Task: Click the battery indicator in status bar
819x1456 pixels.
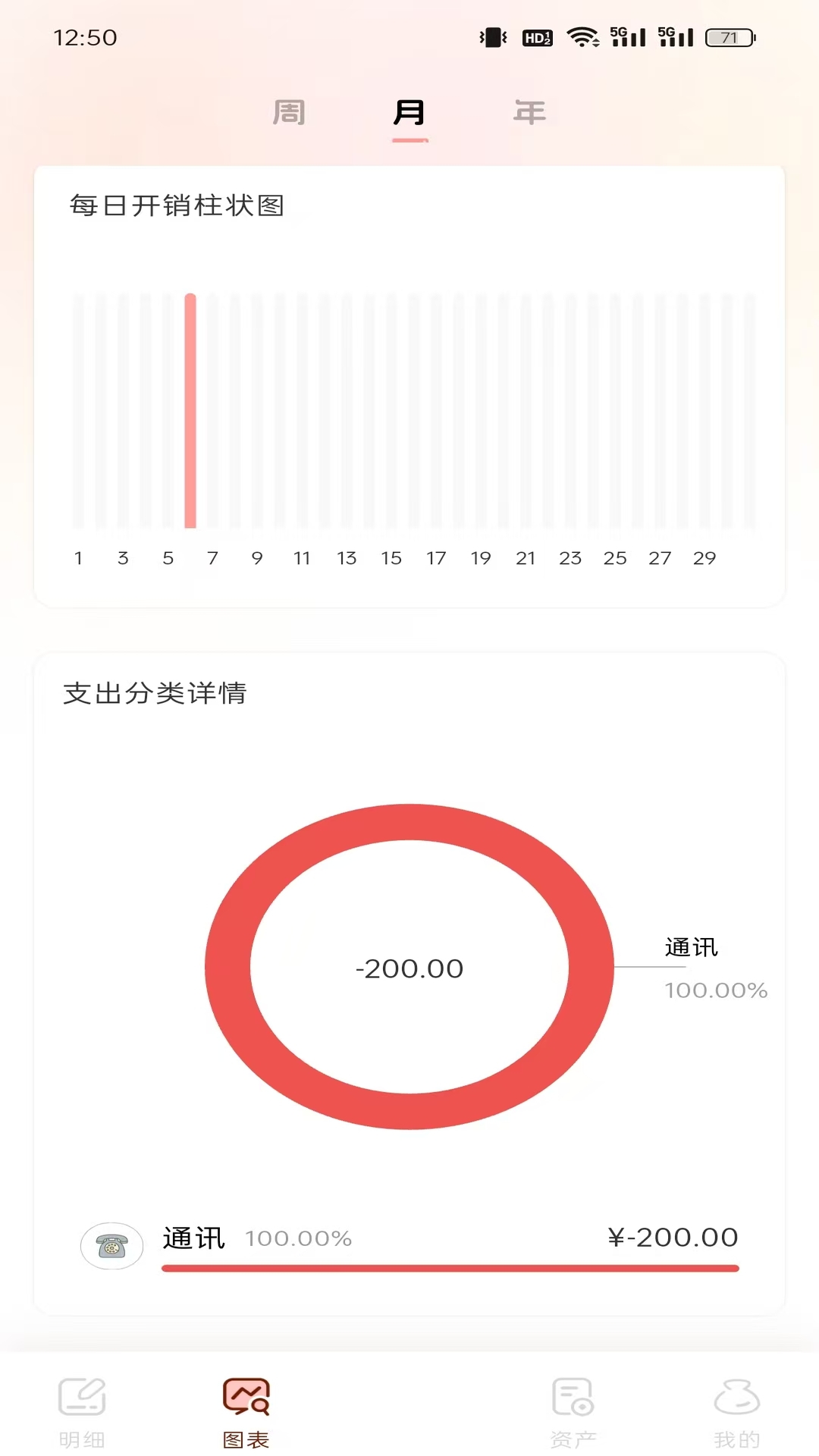Action: coord(730,37)
